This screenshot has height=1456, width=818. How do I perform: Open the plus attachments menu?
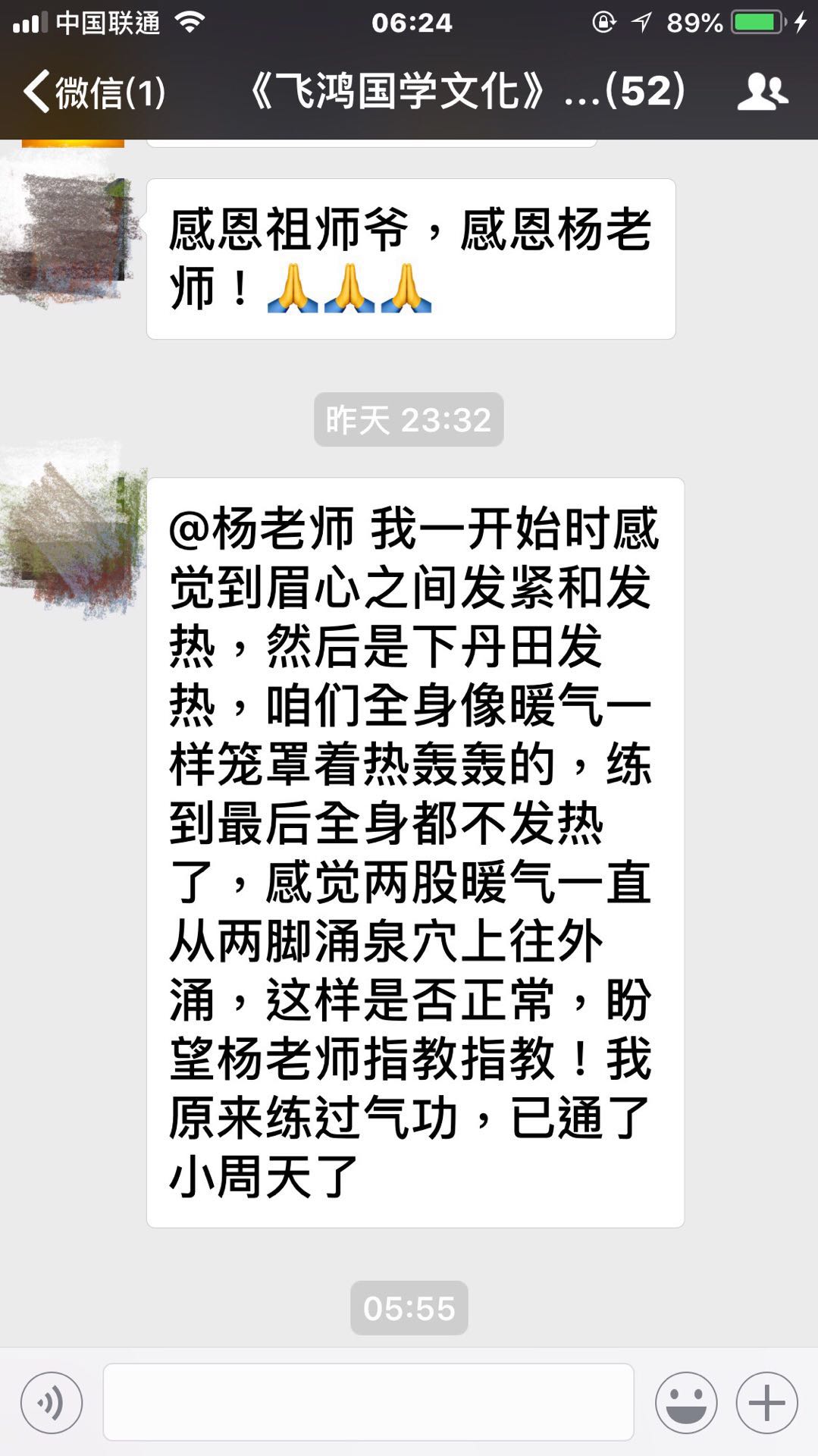766,1402
